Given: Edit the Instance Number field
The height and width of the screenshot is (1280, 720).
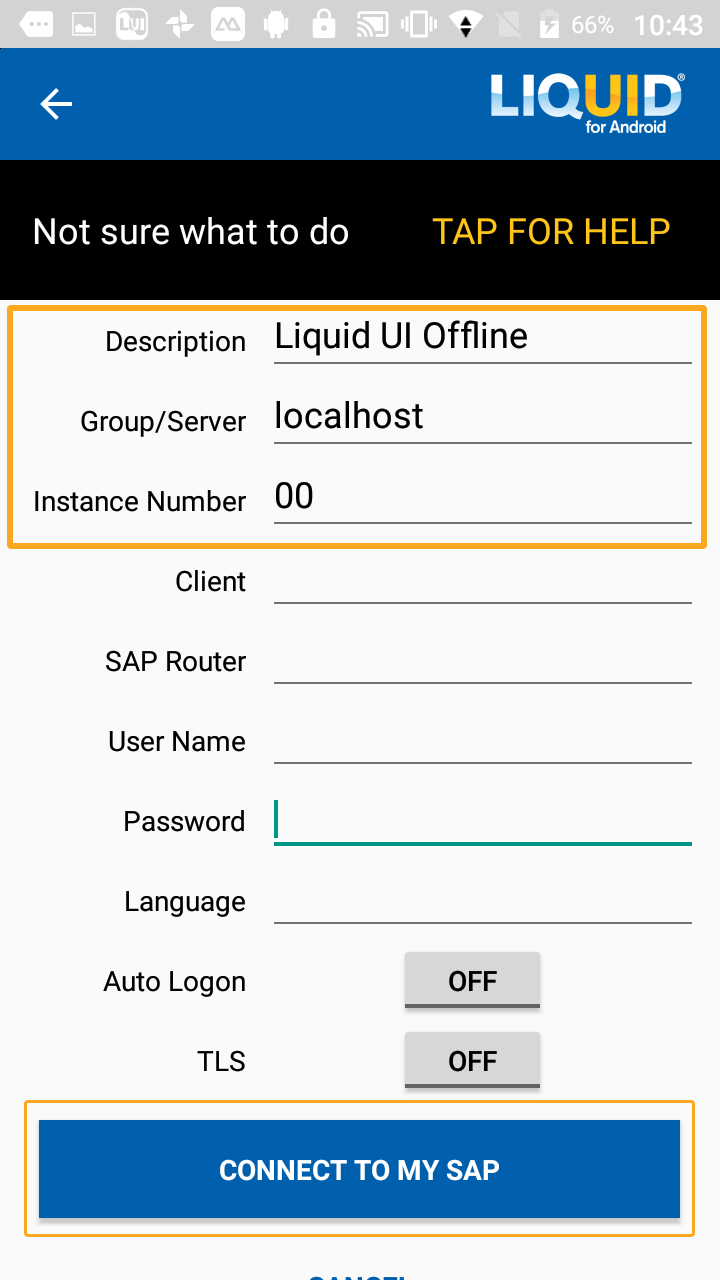Looking at the screenshot, I should point(483,498).
